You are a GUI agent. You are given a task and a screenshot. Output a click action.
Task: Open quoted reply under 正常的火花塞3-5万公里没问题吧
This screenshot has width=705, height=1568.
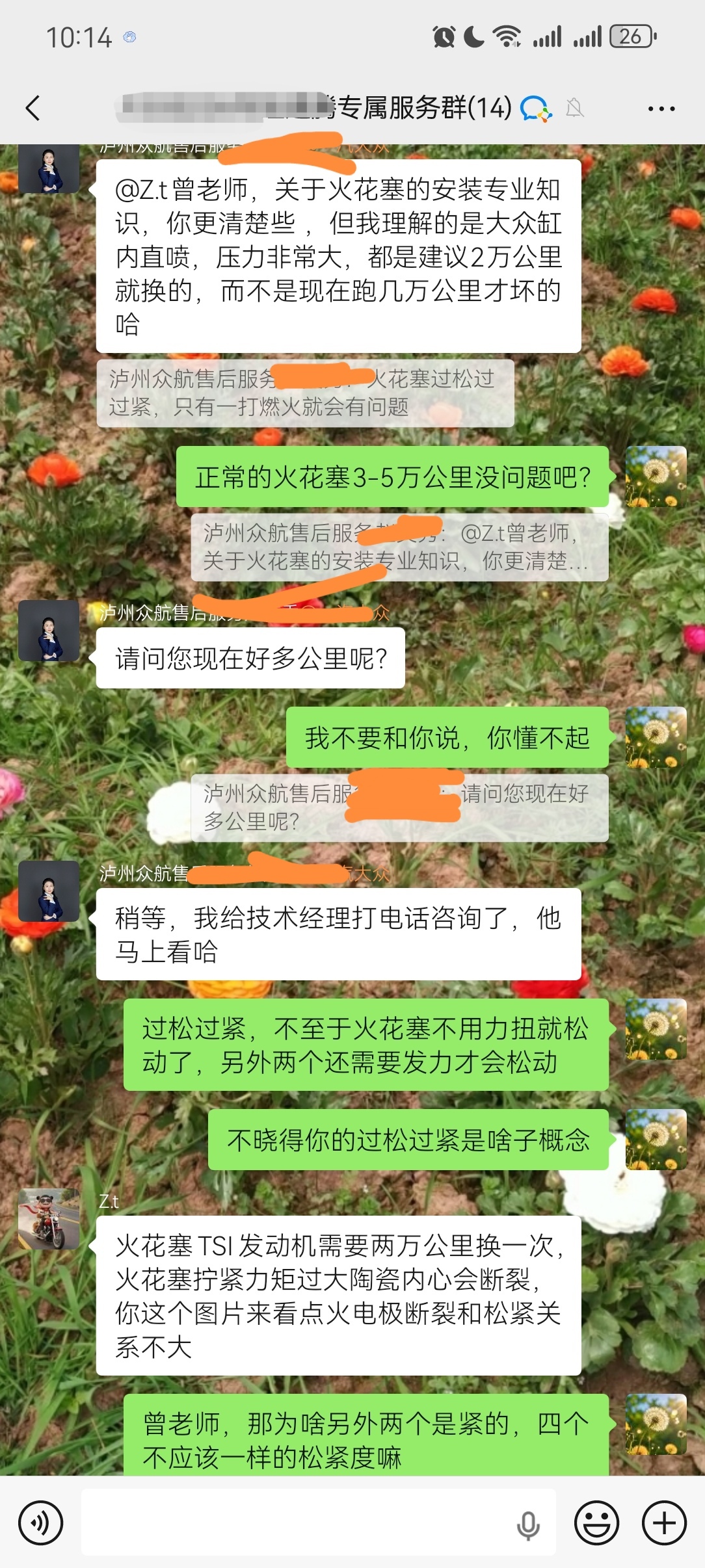point(399,547)
